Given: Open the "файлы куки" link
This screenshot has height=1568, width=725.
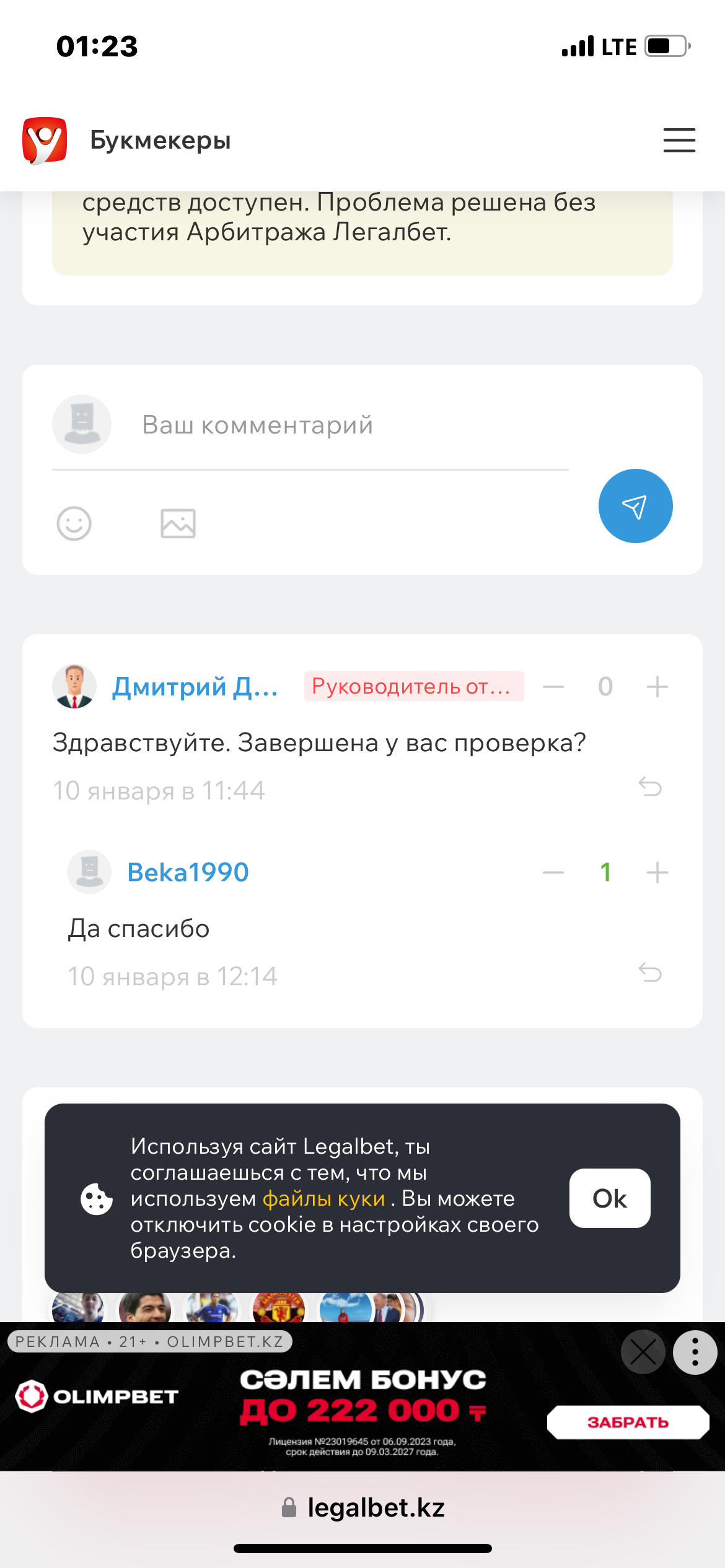Looking at the screenshot, I should pos(324,1199).
